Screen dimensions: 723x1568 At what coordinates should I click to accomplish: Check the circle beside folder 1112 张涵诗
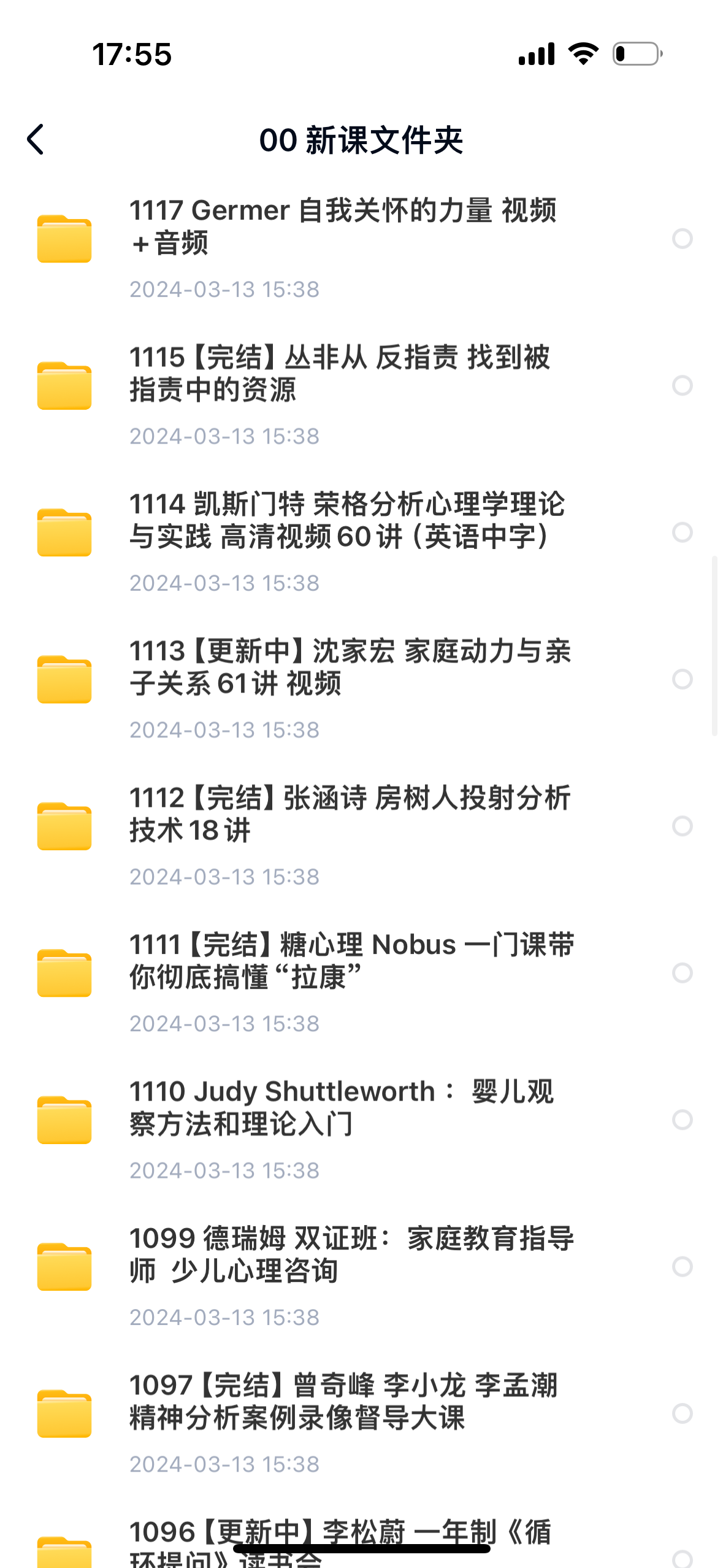[682, 826]
